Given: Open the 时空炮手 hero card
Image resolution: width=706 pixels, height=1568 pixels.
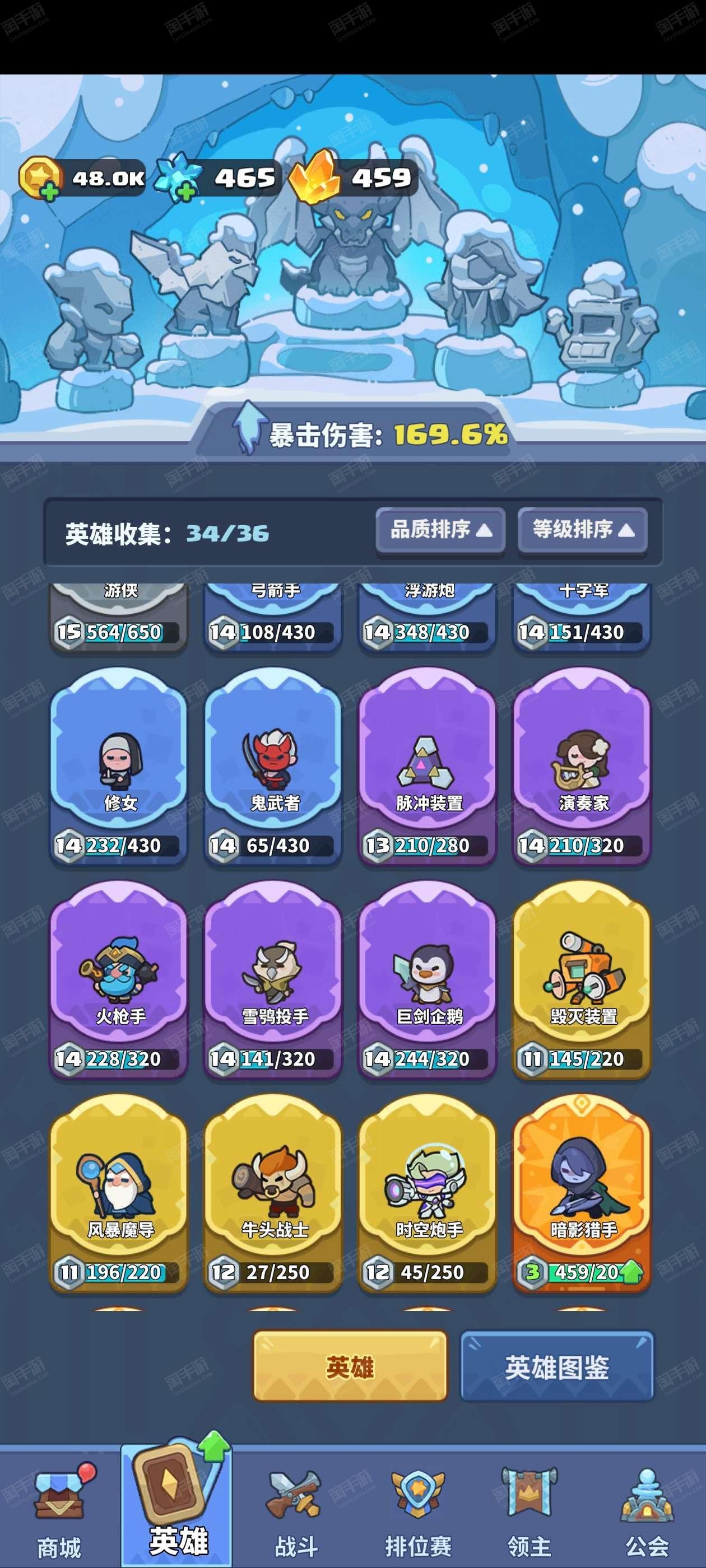Looking at the screenshot, I should coord(428,1194).
